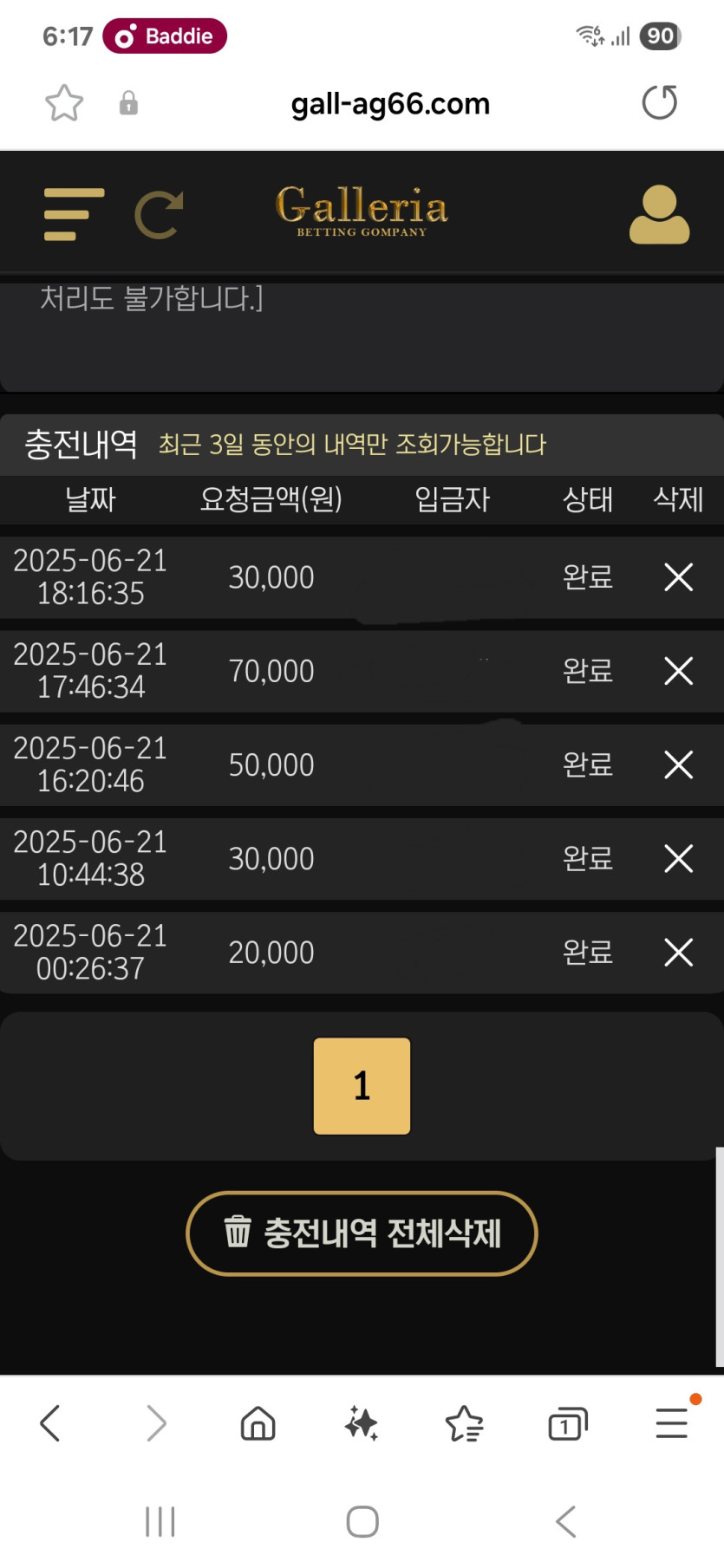The image size is (724, 1568).
Task: Tap the gold refresh icon beside the menu
Action: (x=159, y=214)
